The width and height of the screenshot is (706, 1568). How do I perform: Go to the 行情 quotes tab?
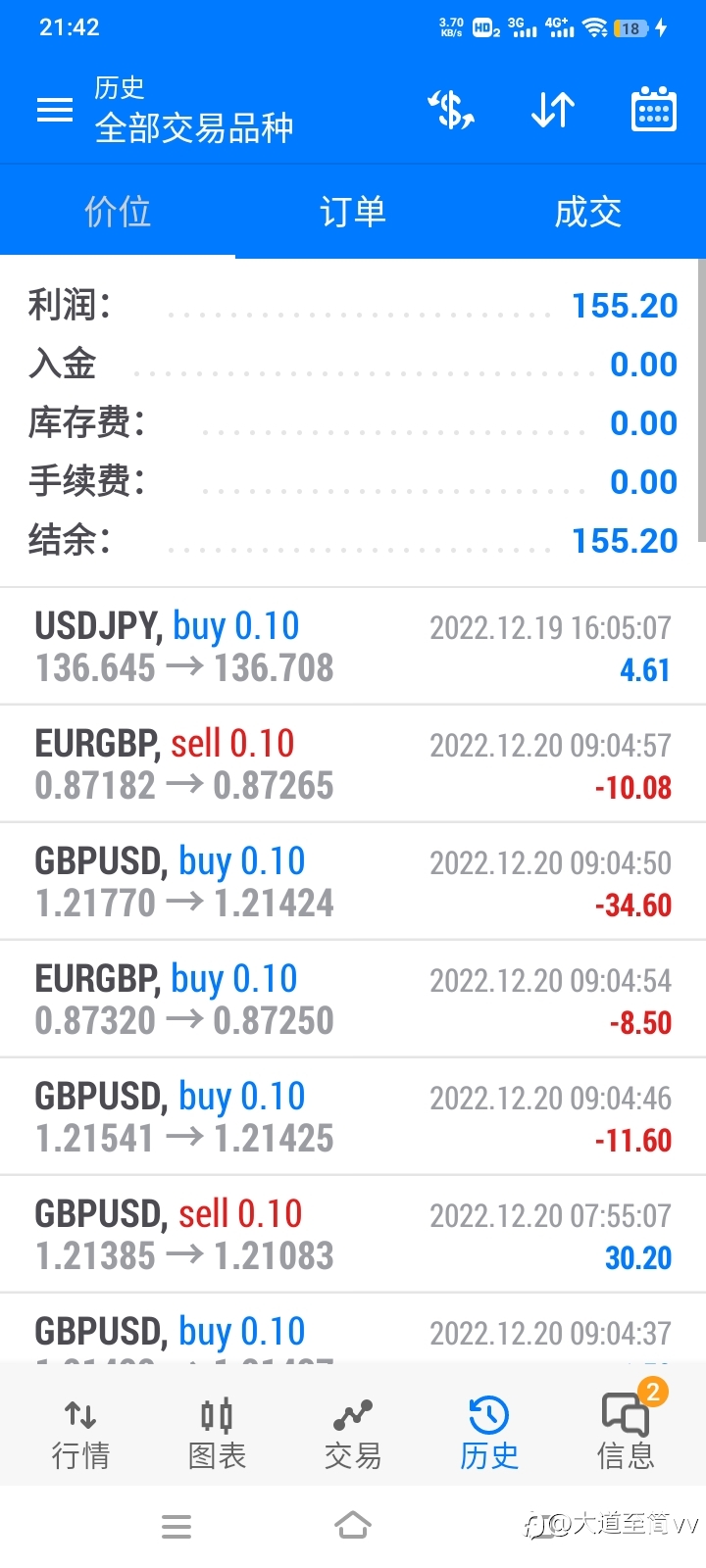(80, 1434)
